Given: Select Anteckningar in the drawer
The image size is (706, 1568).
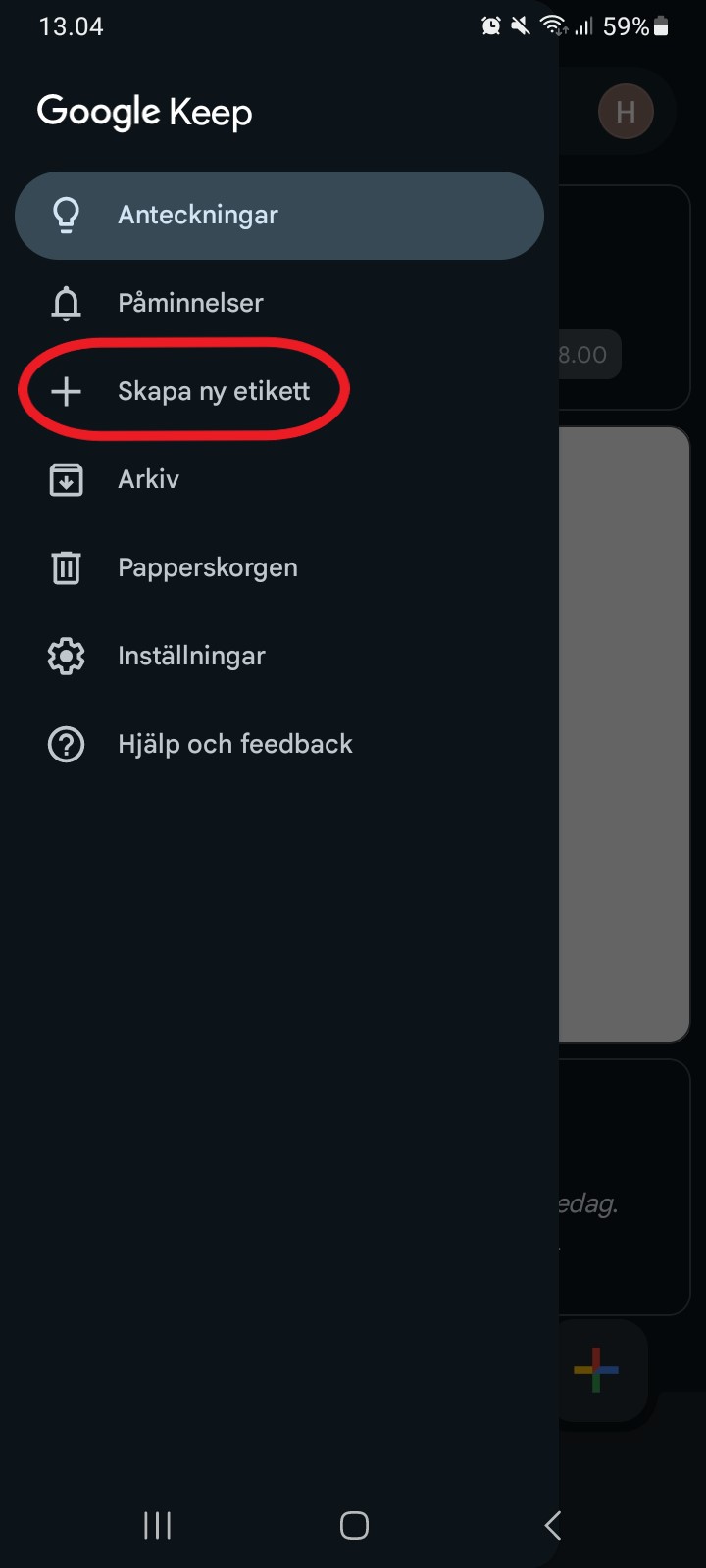Looking at the screenshot, I should (x=279, y=216).
